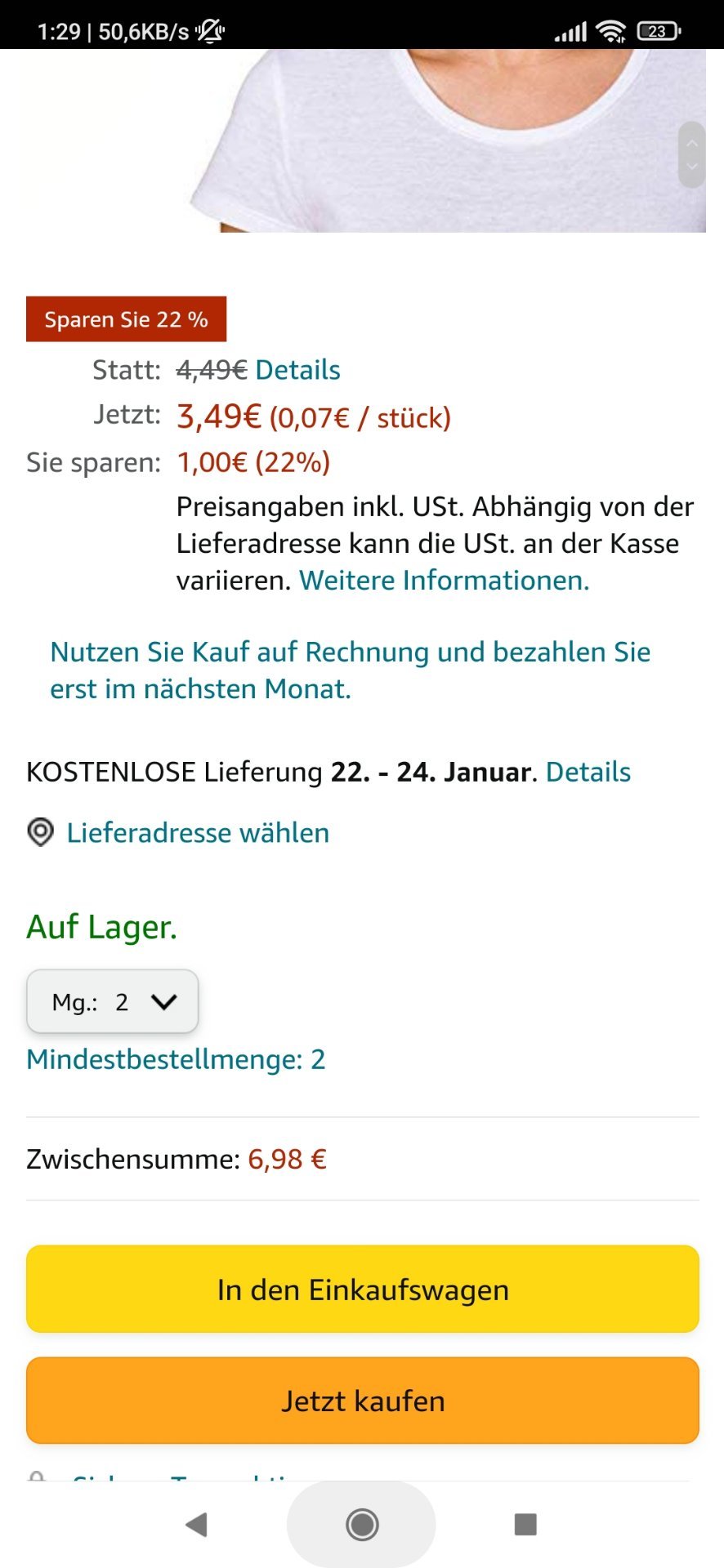Open Details link next to the 4,49€ price

click(x=297, y=370)
